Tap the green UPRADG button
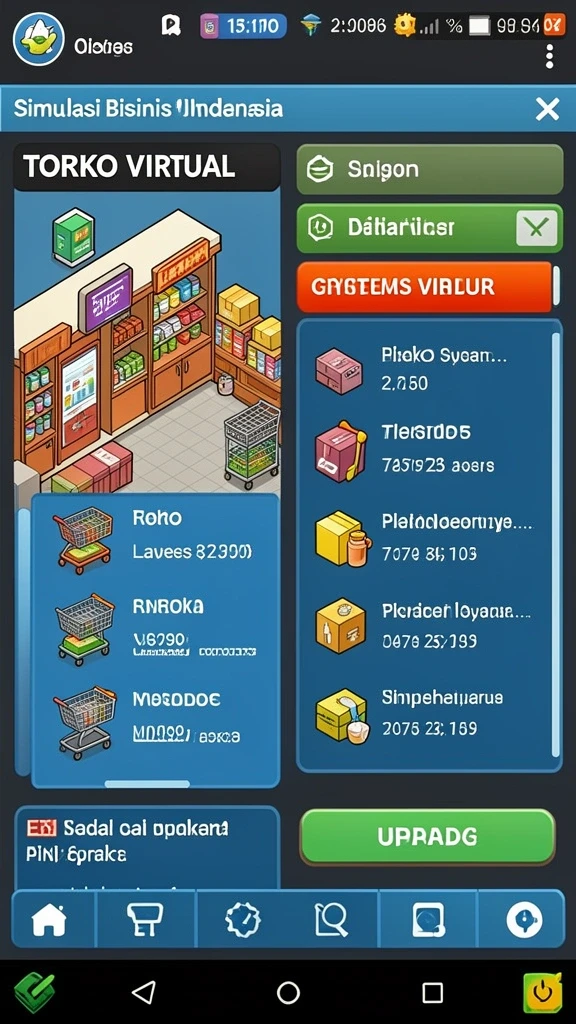 [428, 837]
